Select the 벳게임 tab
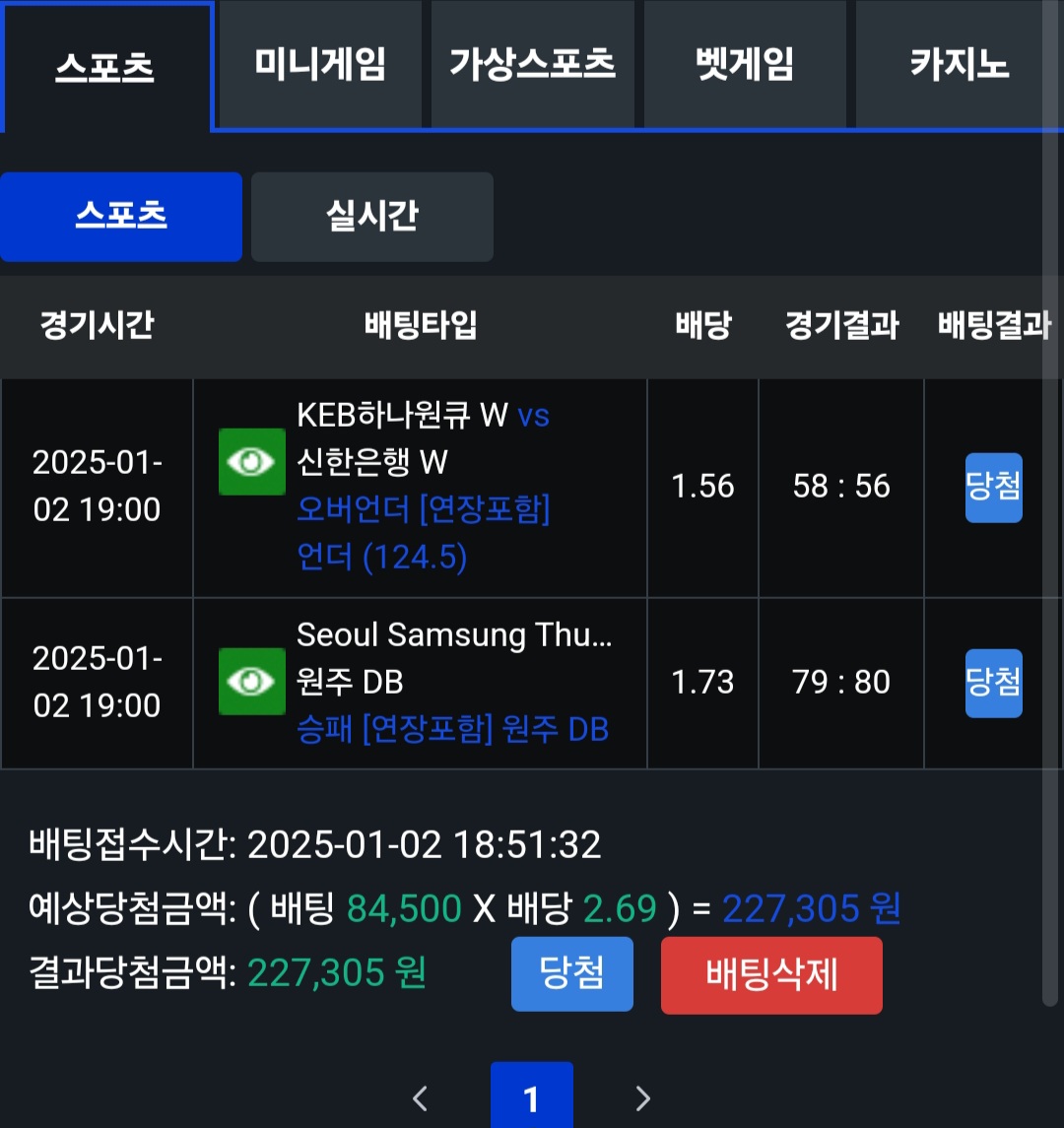Screen dimensions: 1064x1128 pos(745,65)
